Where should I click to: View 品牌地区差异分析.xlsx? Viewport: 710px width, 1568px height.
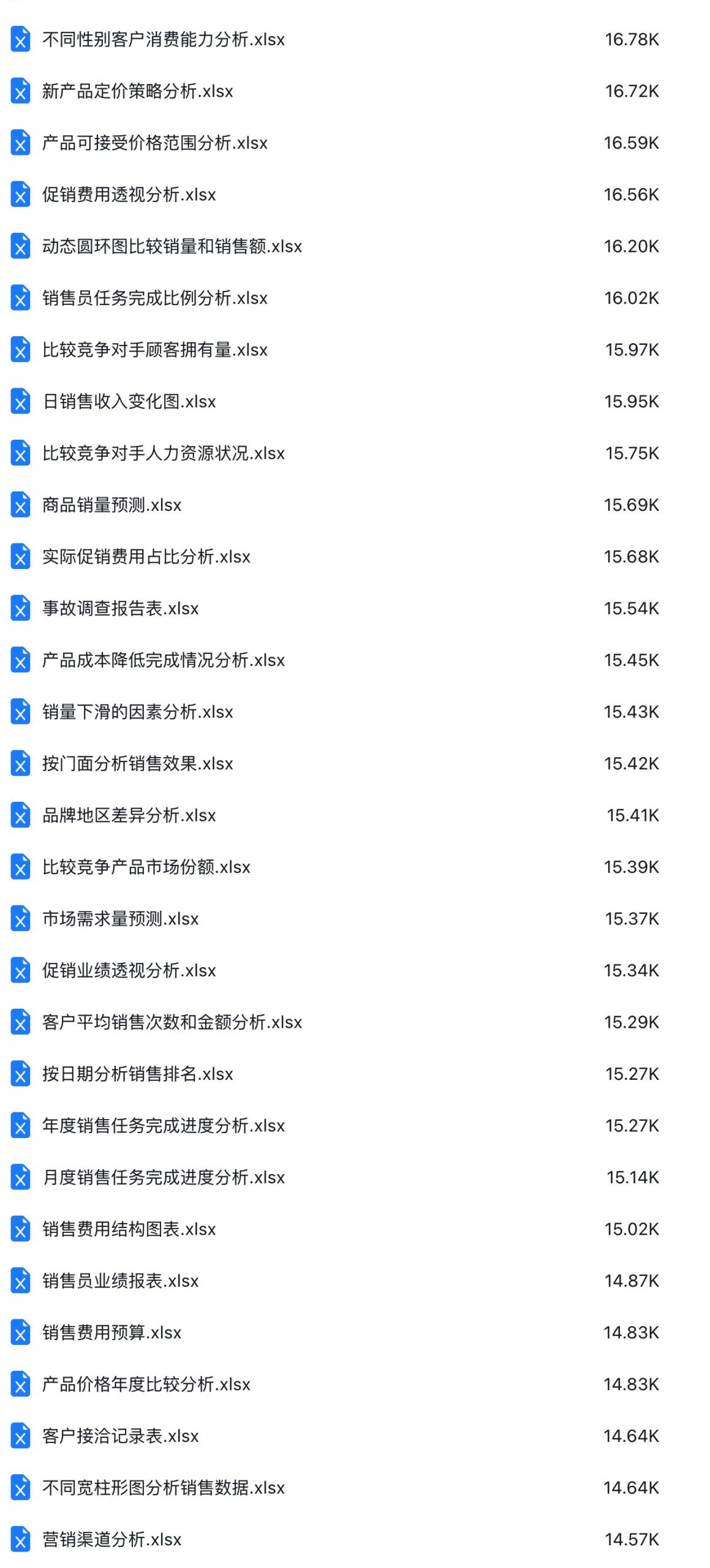click(x=129, y=815)
